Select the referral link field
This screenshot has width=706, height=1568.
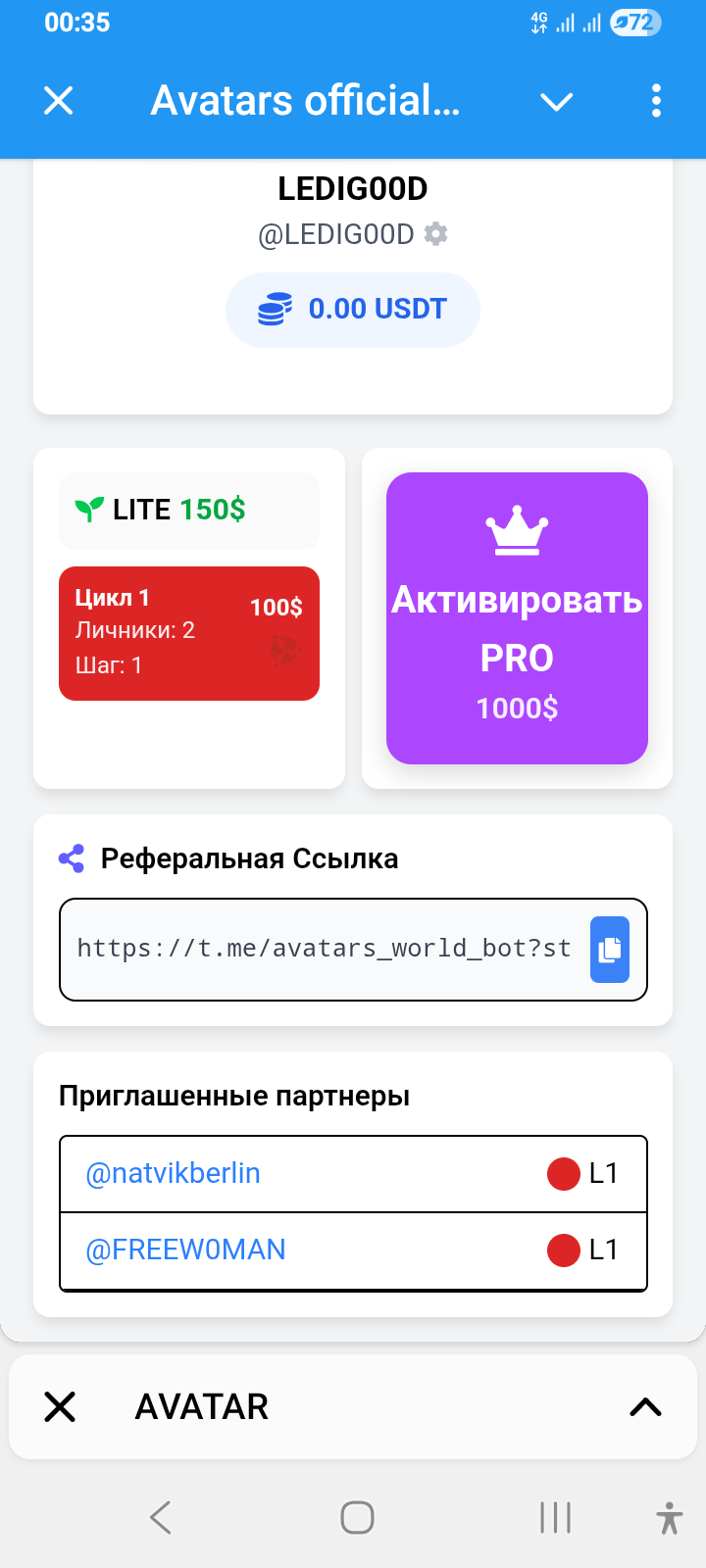tap(324, 949)
